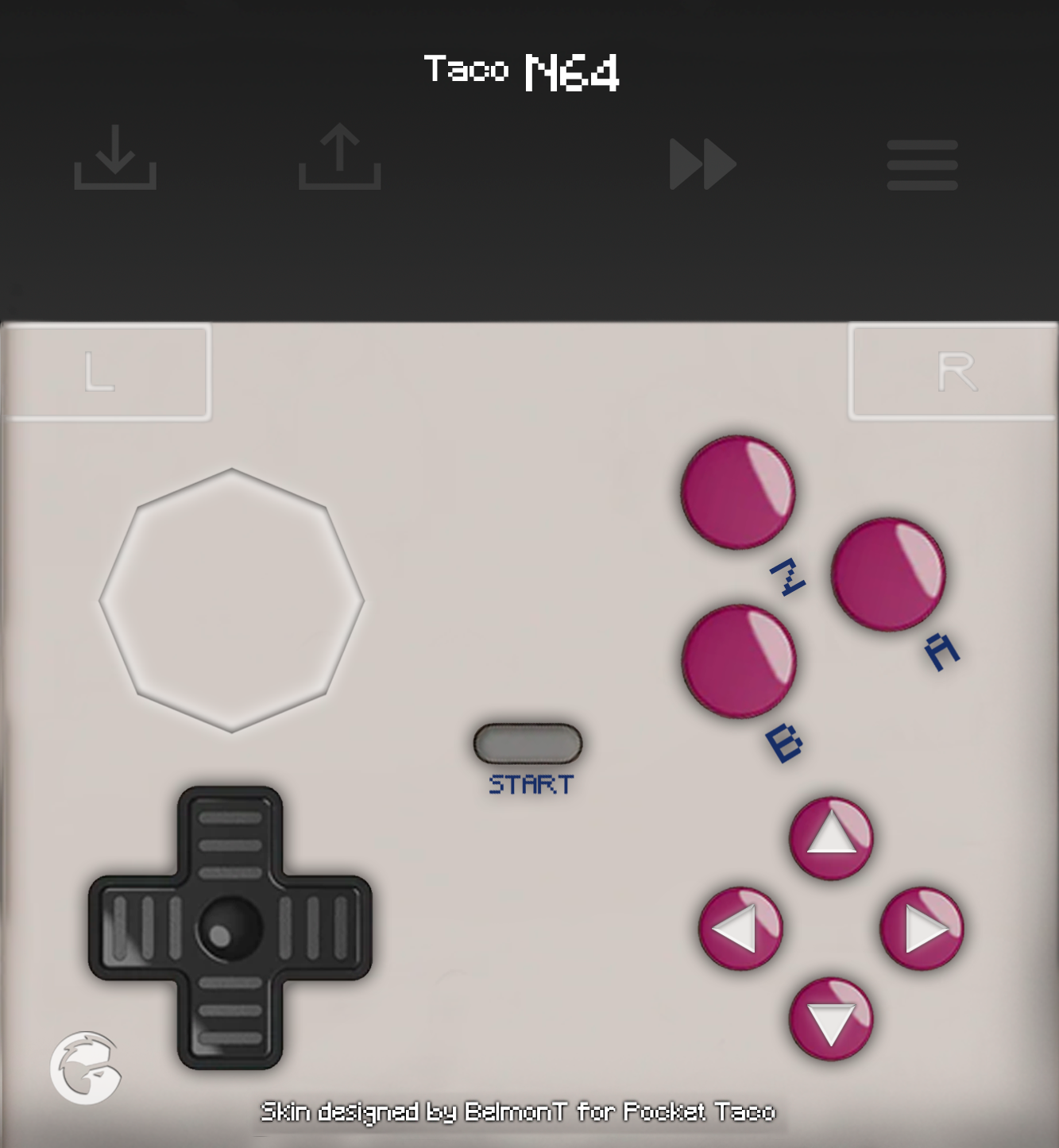Tap the R shoulder button
The width and height of the screenshot is (1059, 1148).
click(x=953, y=371)
